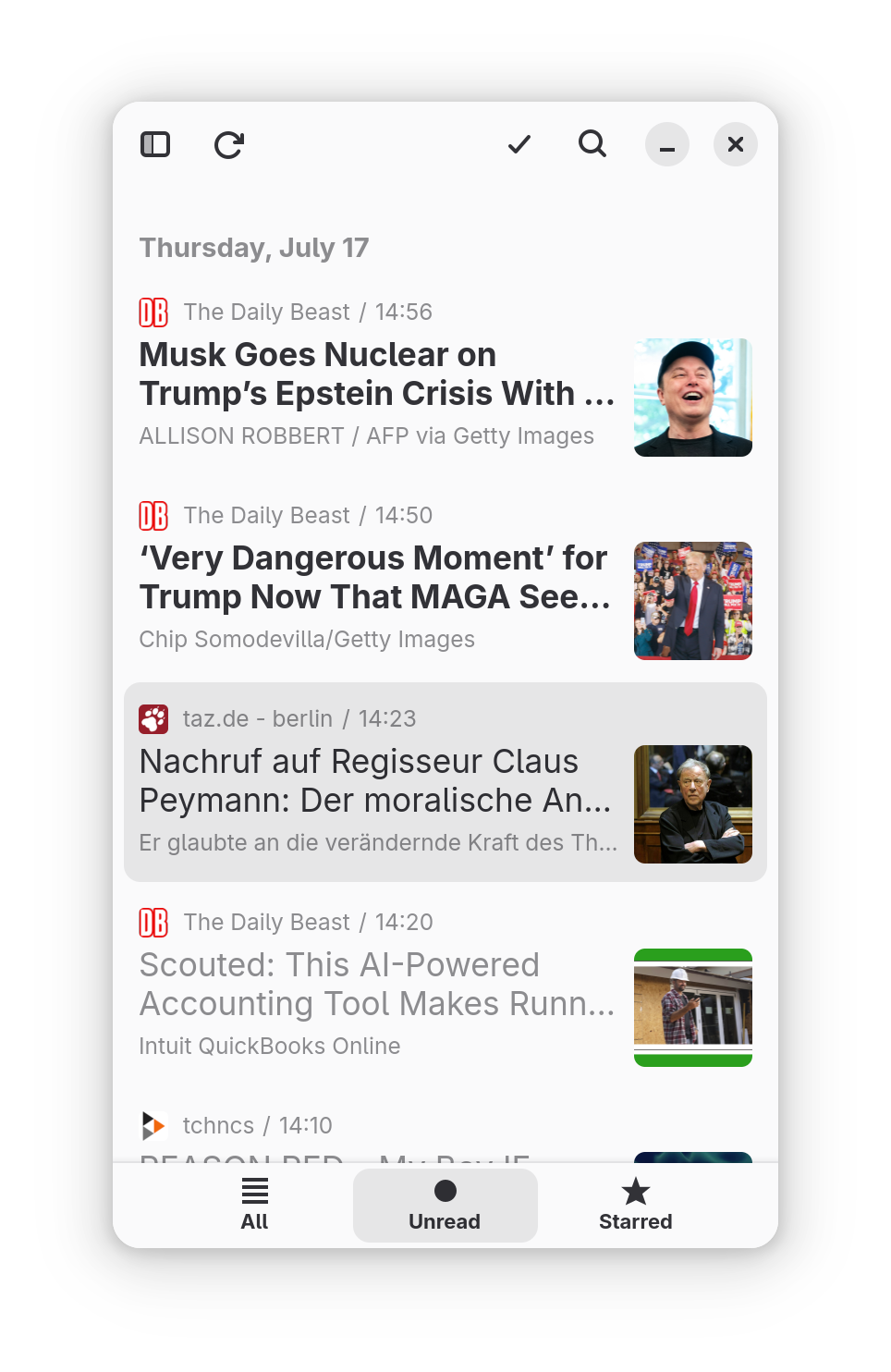Show Starred articles
This screenshot has width=891, height=1372.
pyautogui.click(x=635, y=1205)
